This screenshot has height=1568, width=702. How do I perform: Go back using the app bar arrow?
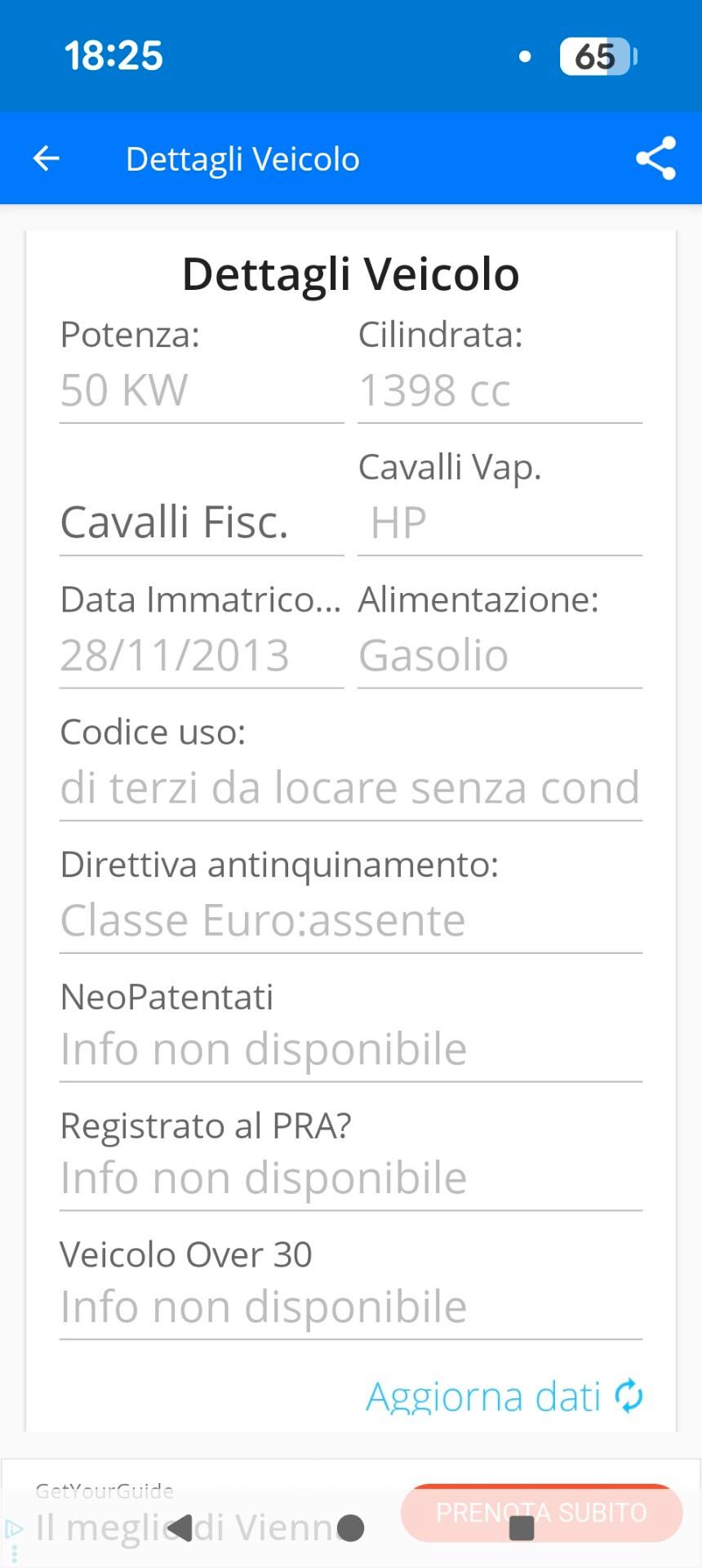pyautogui.click(x=47, y=158)
